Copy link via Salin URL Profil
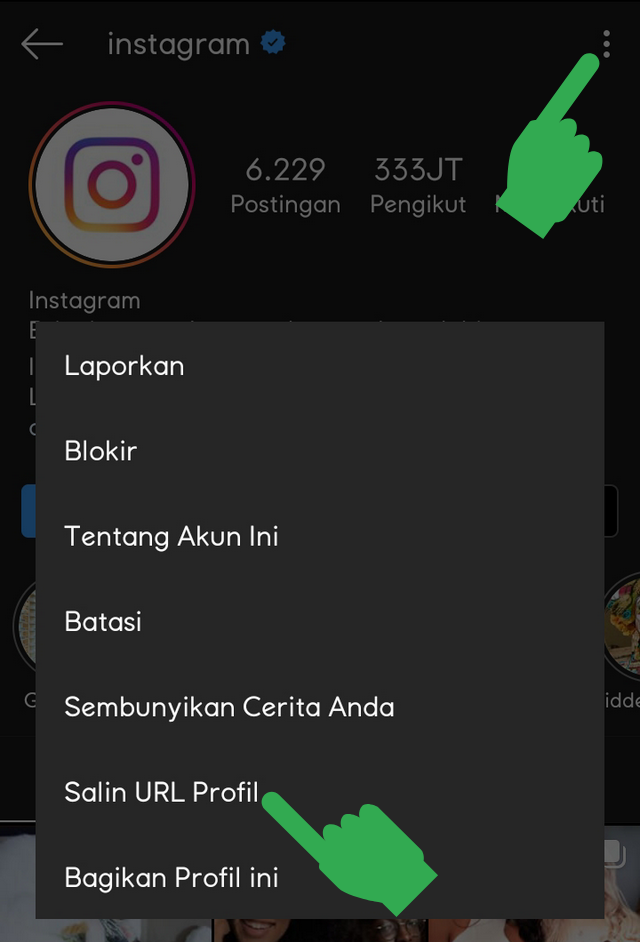Image resolution: width=640 pixels, height=942 pixels. (160, 793)
